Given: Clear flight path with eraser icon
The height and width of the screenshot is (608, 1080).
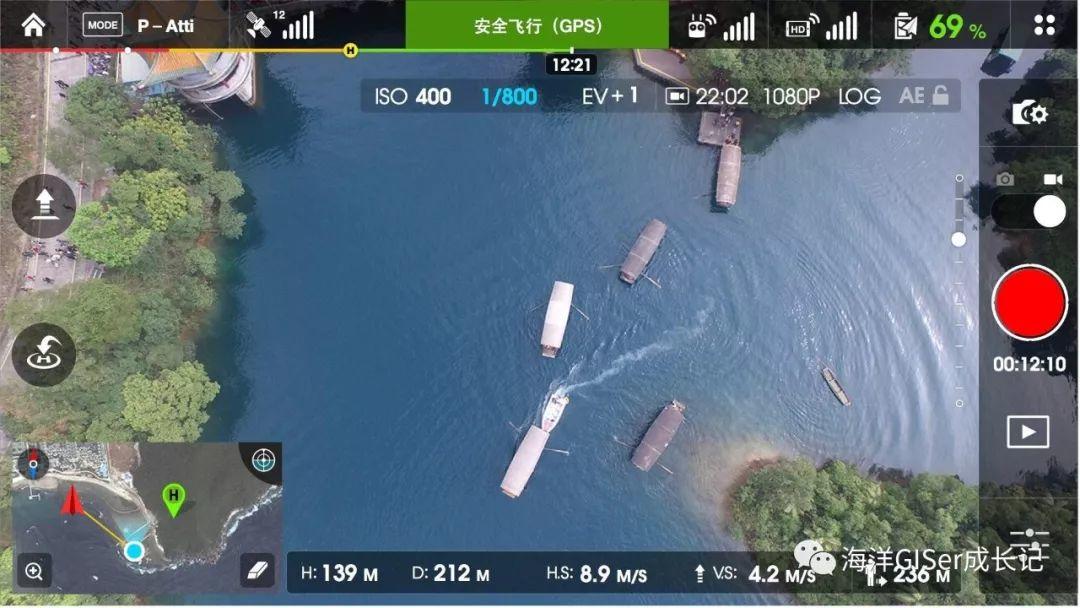Looking at the screenshot, I should [257, 570].
